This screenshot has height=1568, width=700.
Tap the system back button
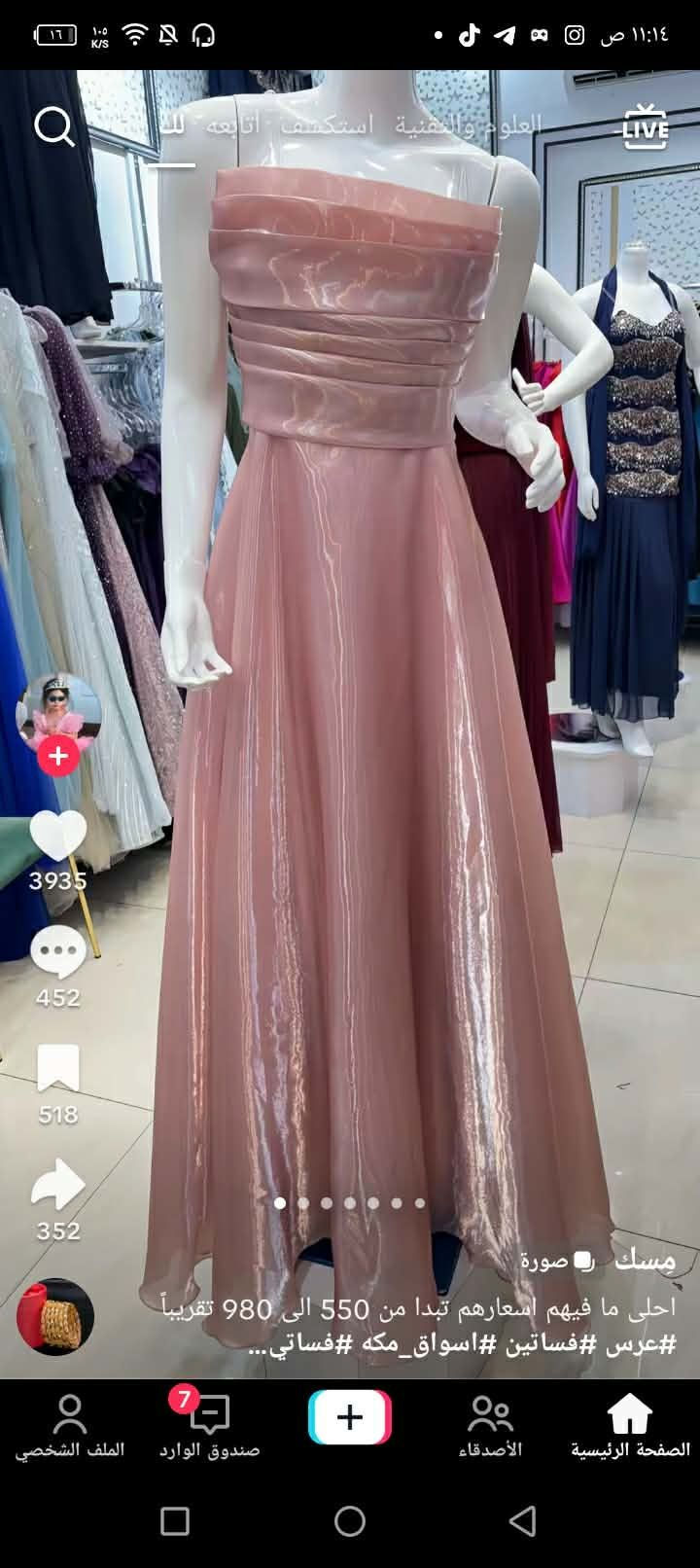click(523, 1520)
